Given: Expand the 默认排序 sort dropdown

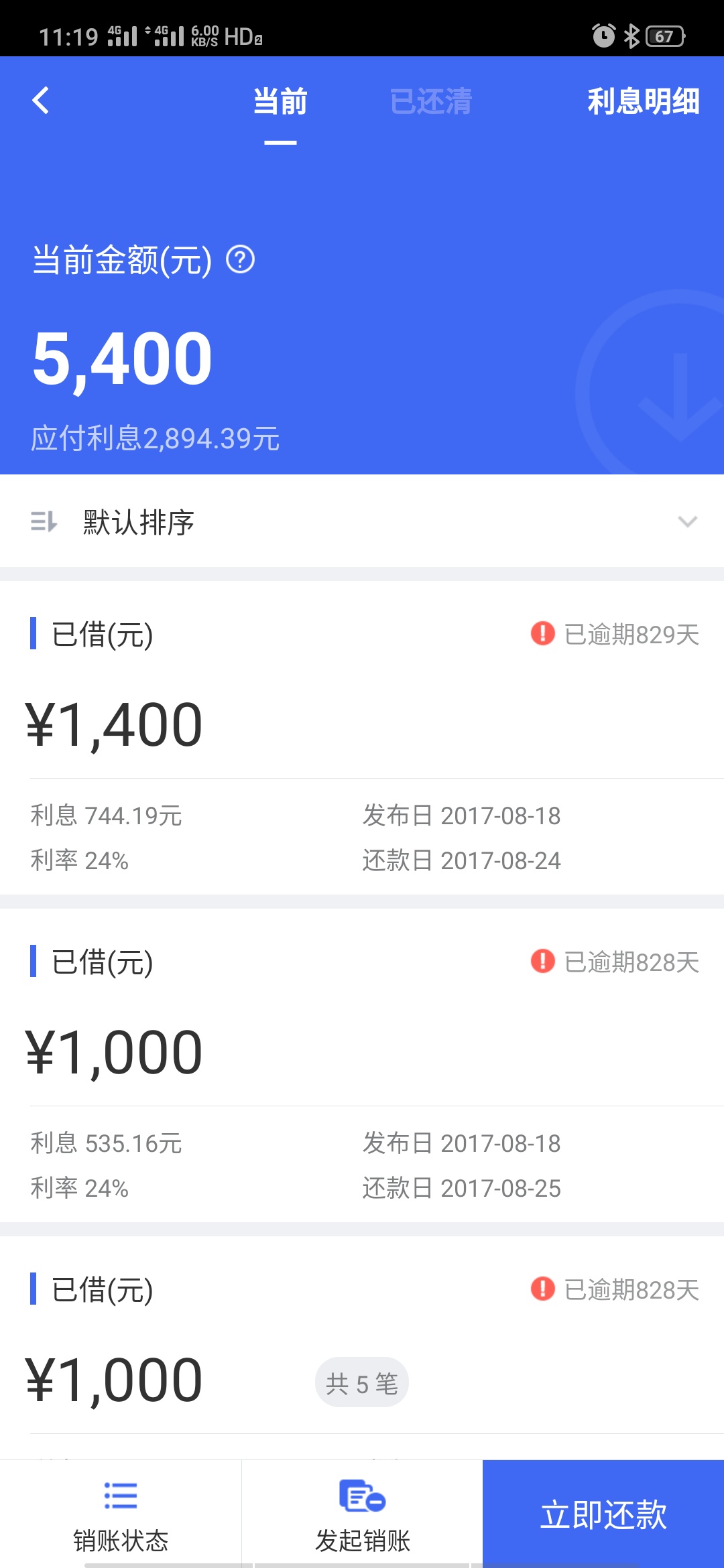Looking at the screenshot, I should tap(362, 521).
